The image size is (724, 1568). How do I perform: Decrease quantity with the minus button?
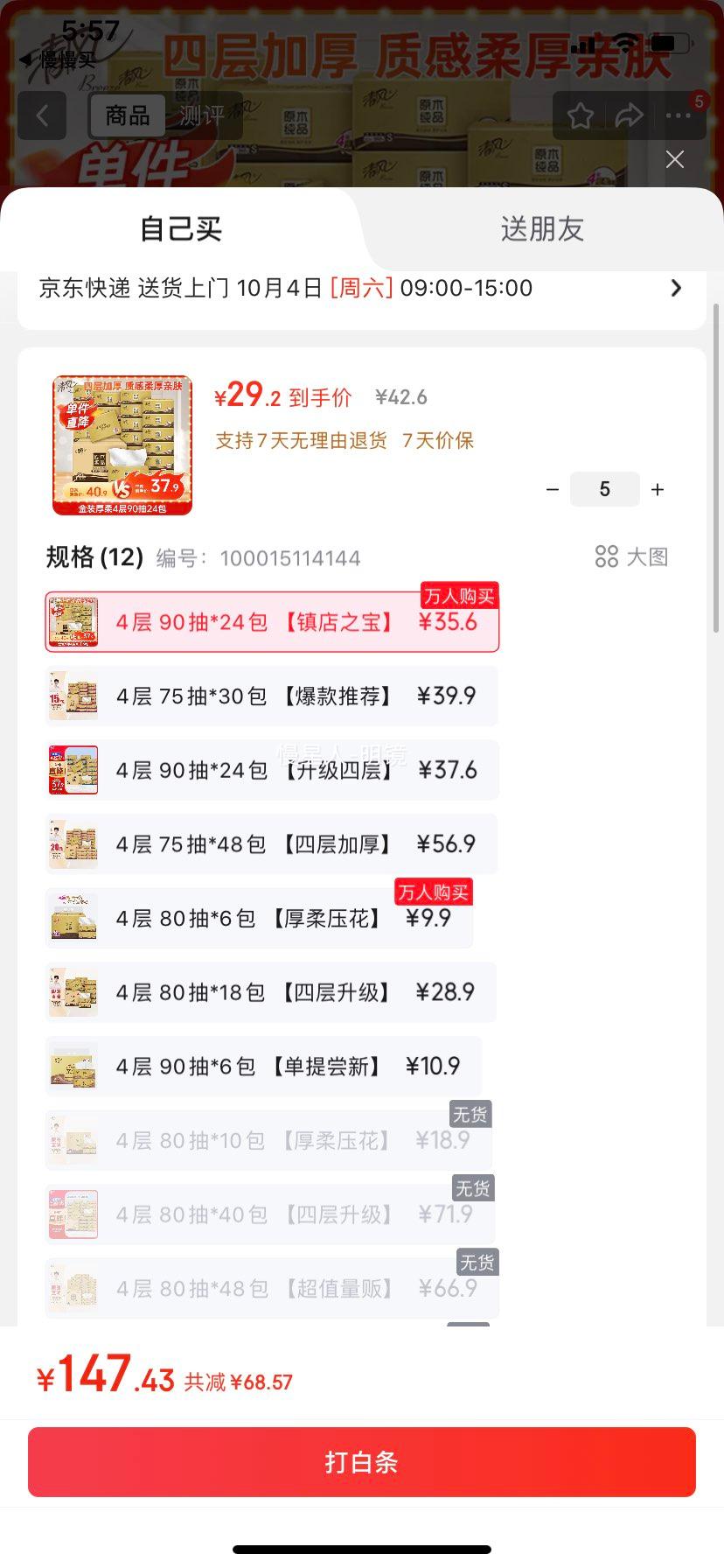(x=552, y=489)
